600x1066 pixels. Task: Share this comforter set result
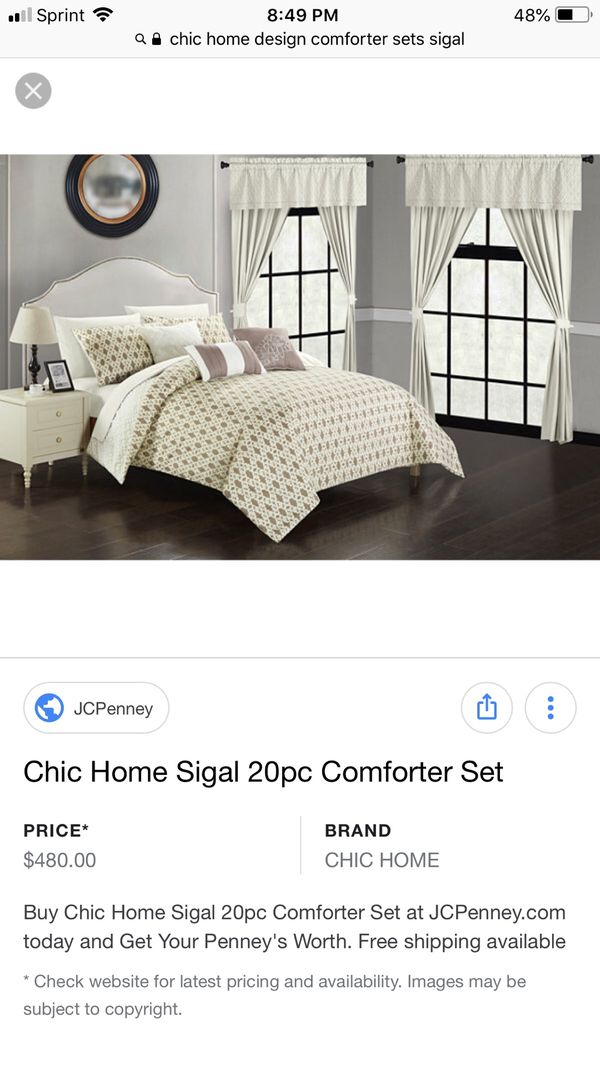(x=487, y=708)
